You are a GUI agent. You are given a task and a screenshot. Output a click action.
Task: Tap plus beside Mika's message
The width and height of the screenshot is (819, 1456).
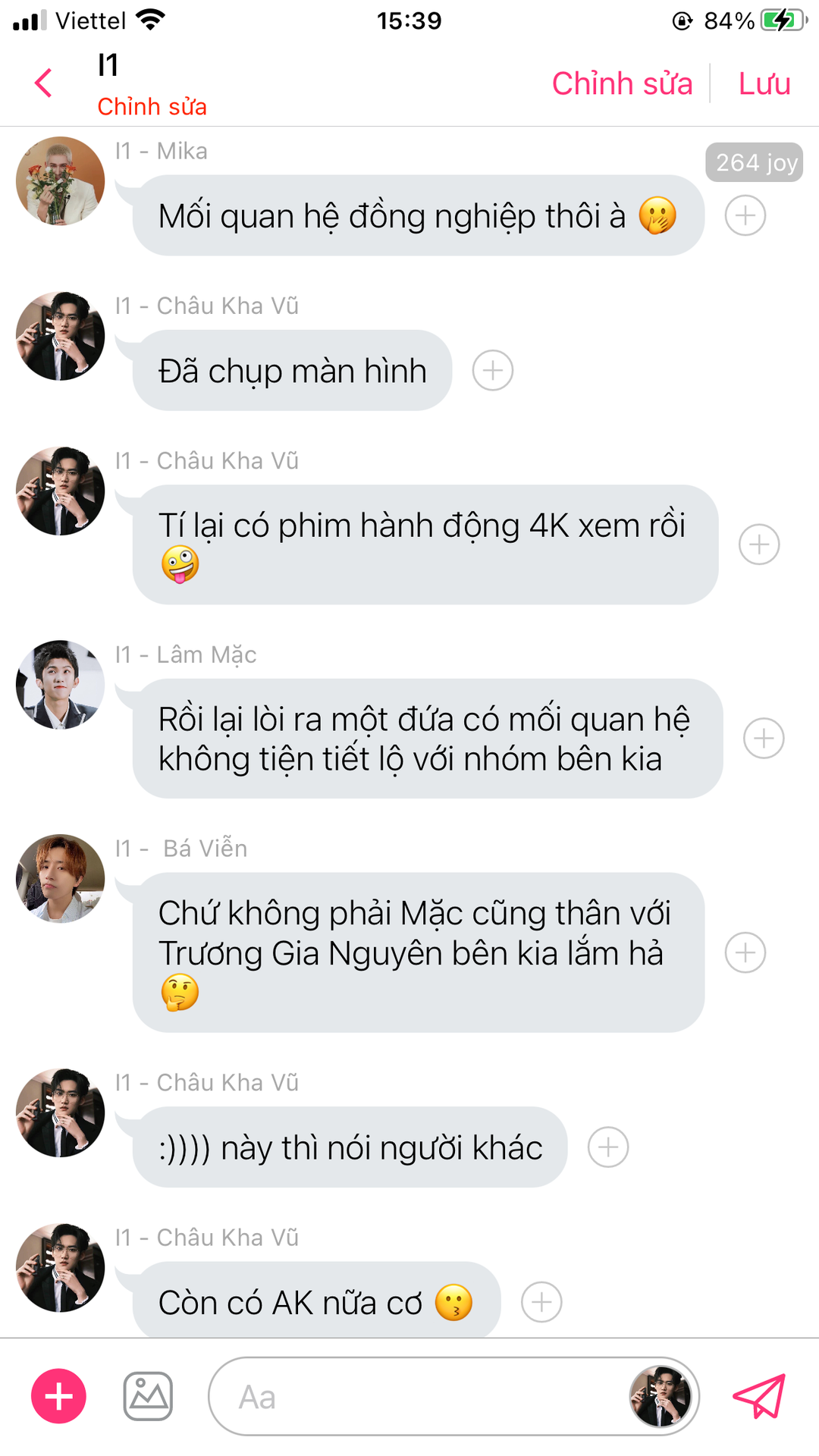(x=745, y=215)
